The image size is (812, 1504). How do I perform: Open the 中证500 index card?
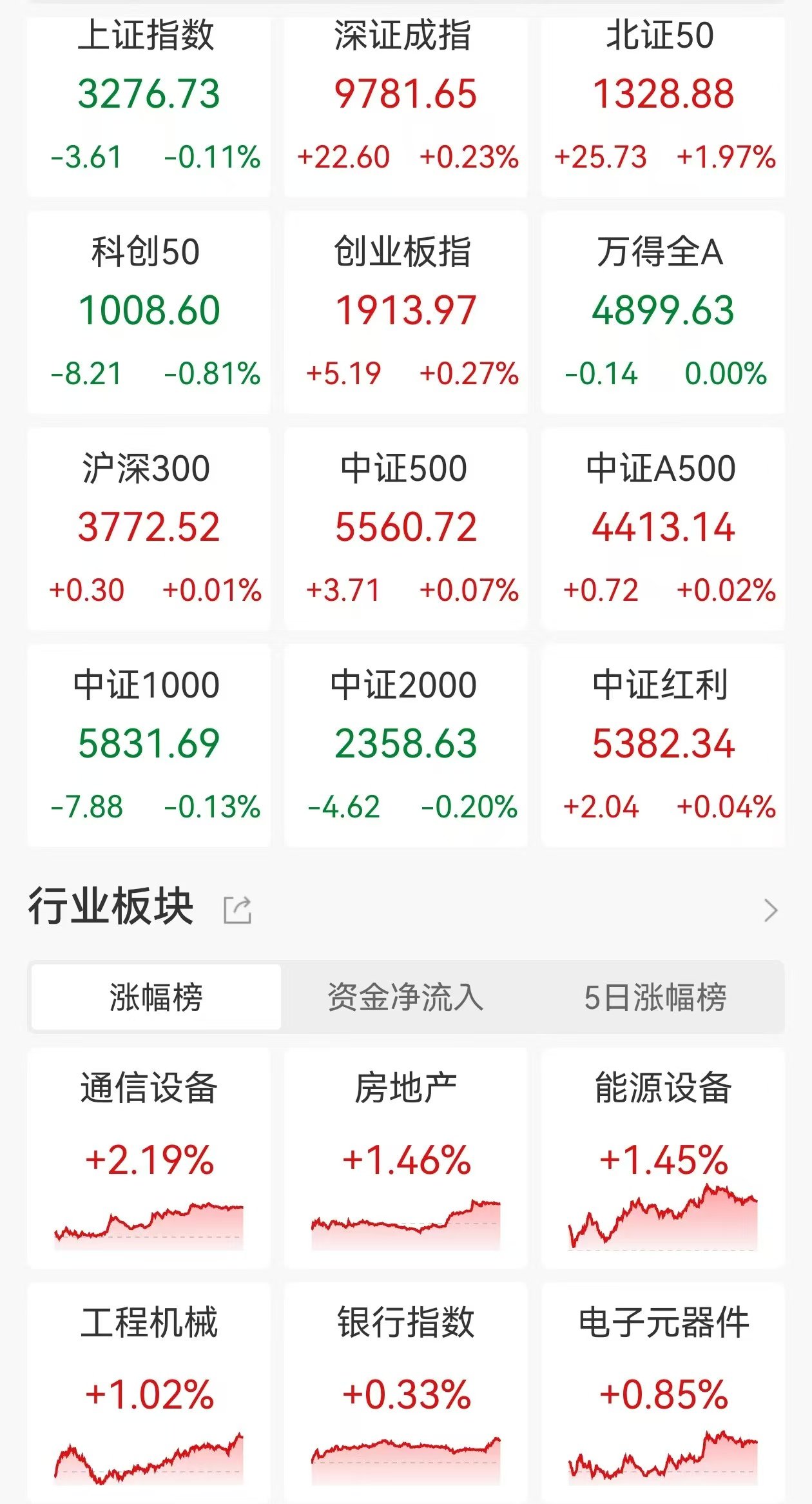(405, 529)
